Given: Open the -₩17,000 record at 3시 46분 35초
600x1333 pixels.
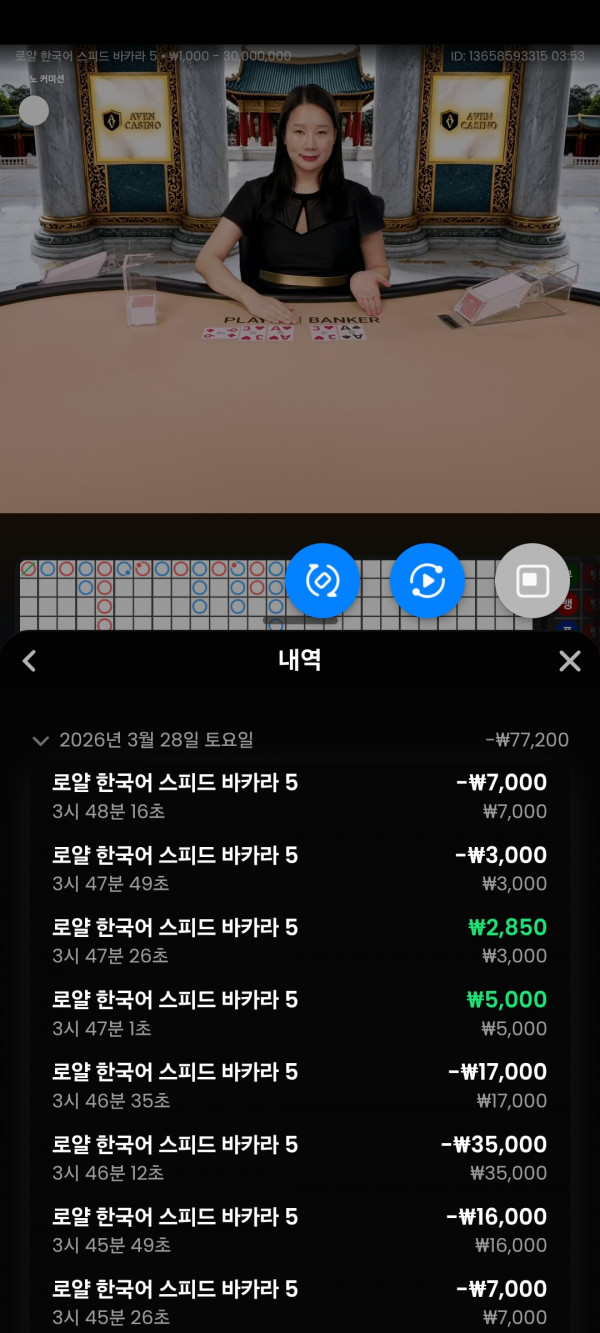Looking at the screenshot, I should pos(300,1085).
